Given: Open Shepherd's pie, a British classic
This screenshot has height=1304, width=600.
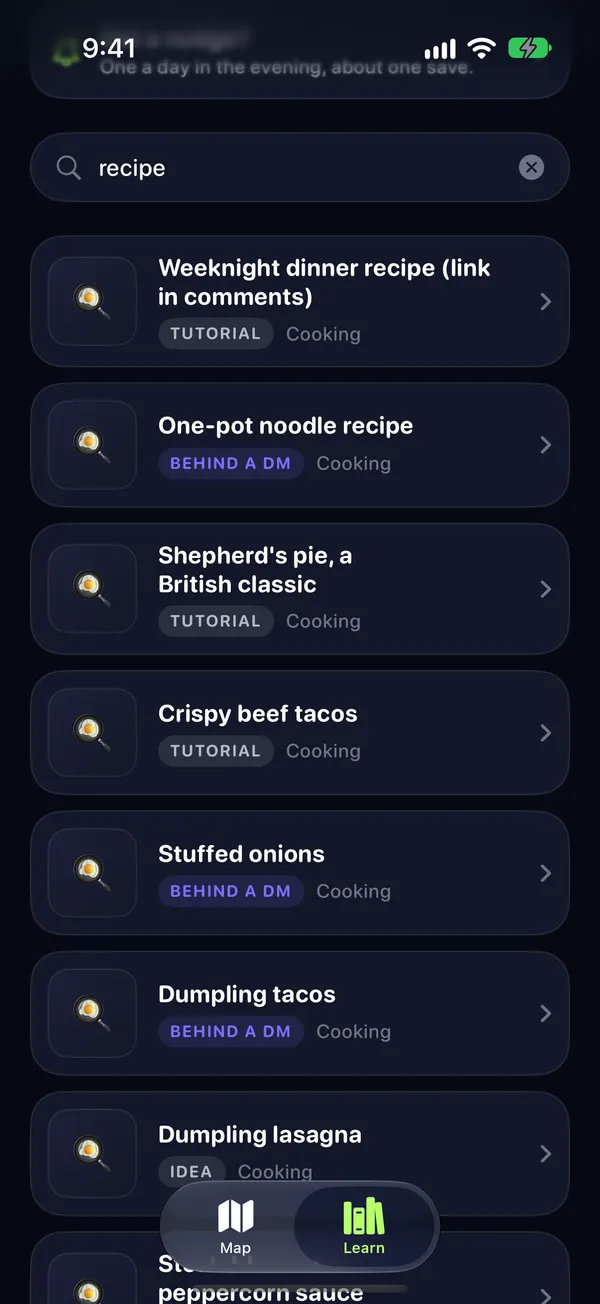Looking at the screenshot, I should coord(300,589).
